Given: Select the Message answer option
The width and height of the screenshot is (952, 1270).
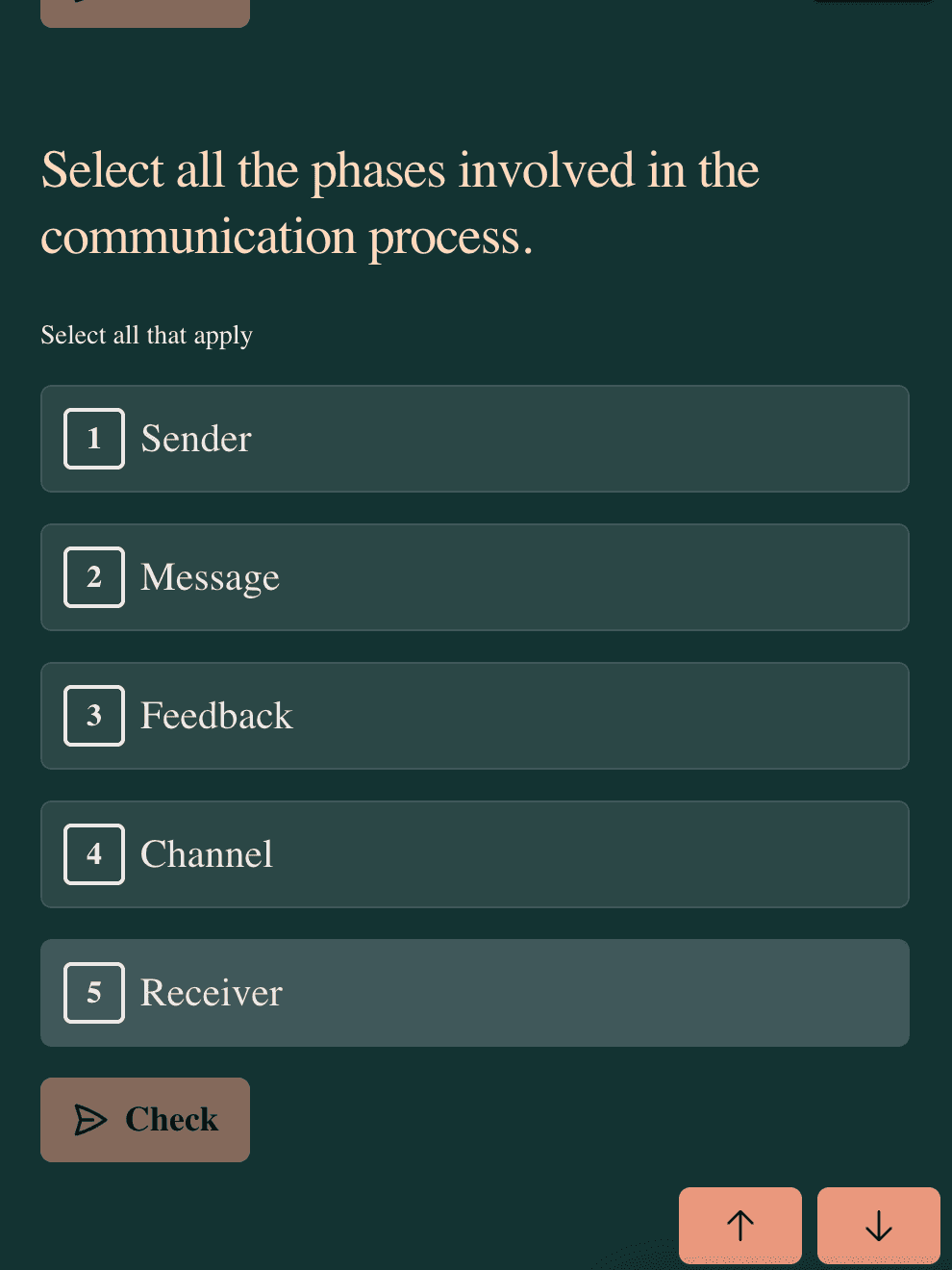Looking at the screenshot, I should click(475, 577).
